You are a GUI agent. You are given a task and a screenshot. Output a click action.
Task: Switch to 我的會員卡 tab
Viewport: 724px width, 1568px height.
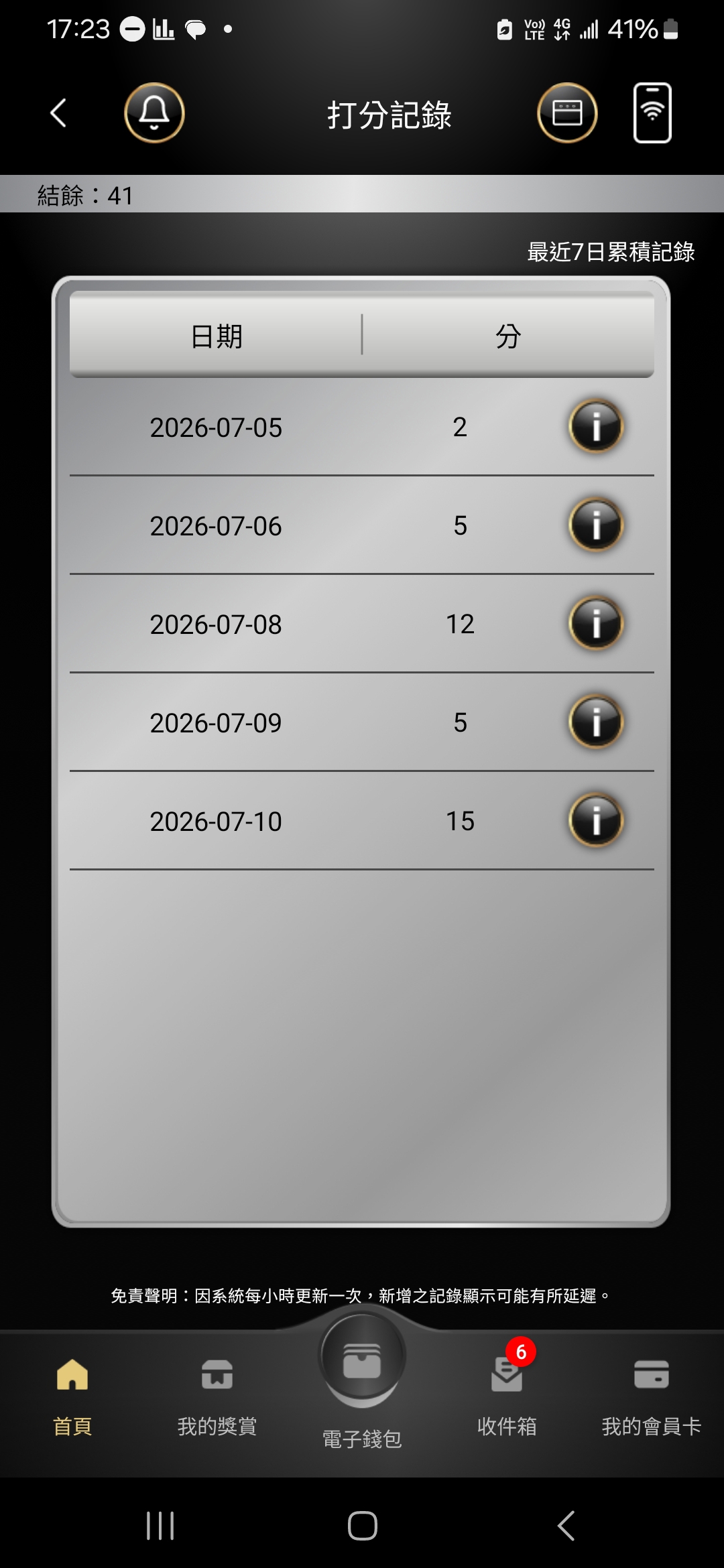point(652,1397)
